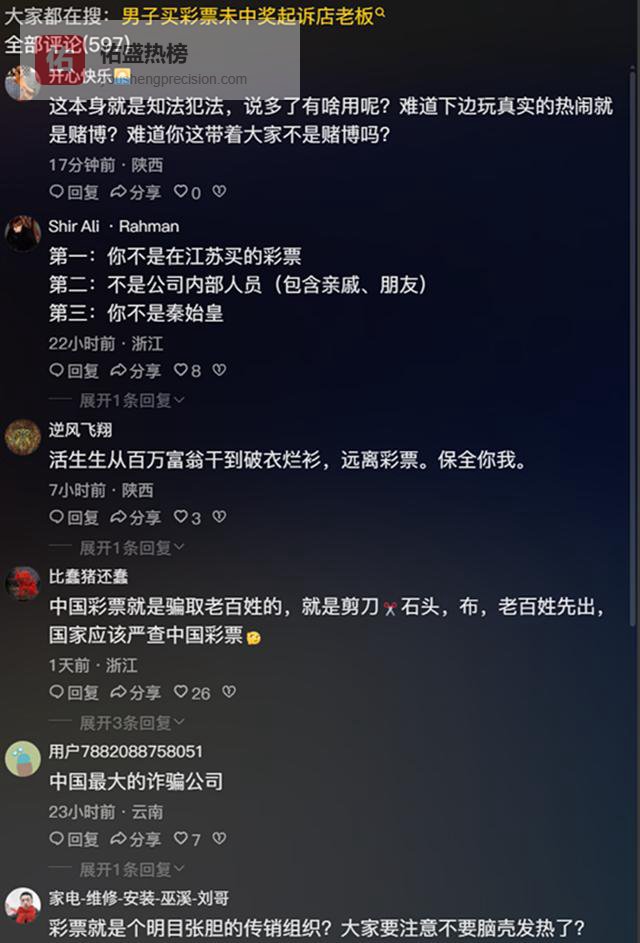Image resolution: width=640 pixels, height=943 pixels.
Task: Like Shir Ali · Rahman's comment
Action: click(187, 371)
